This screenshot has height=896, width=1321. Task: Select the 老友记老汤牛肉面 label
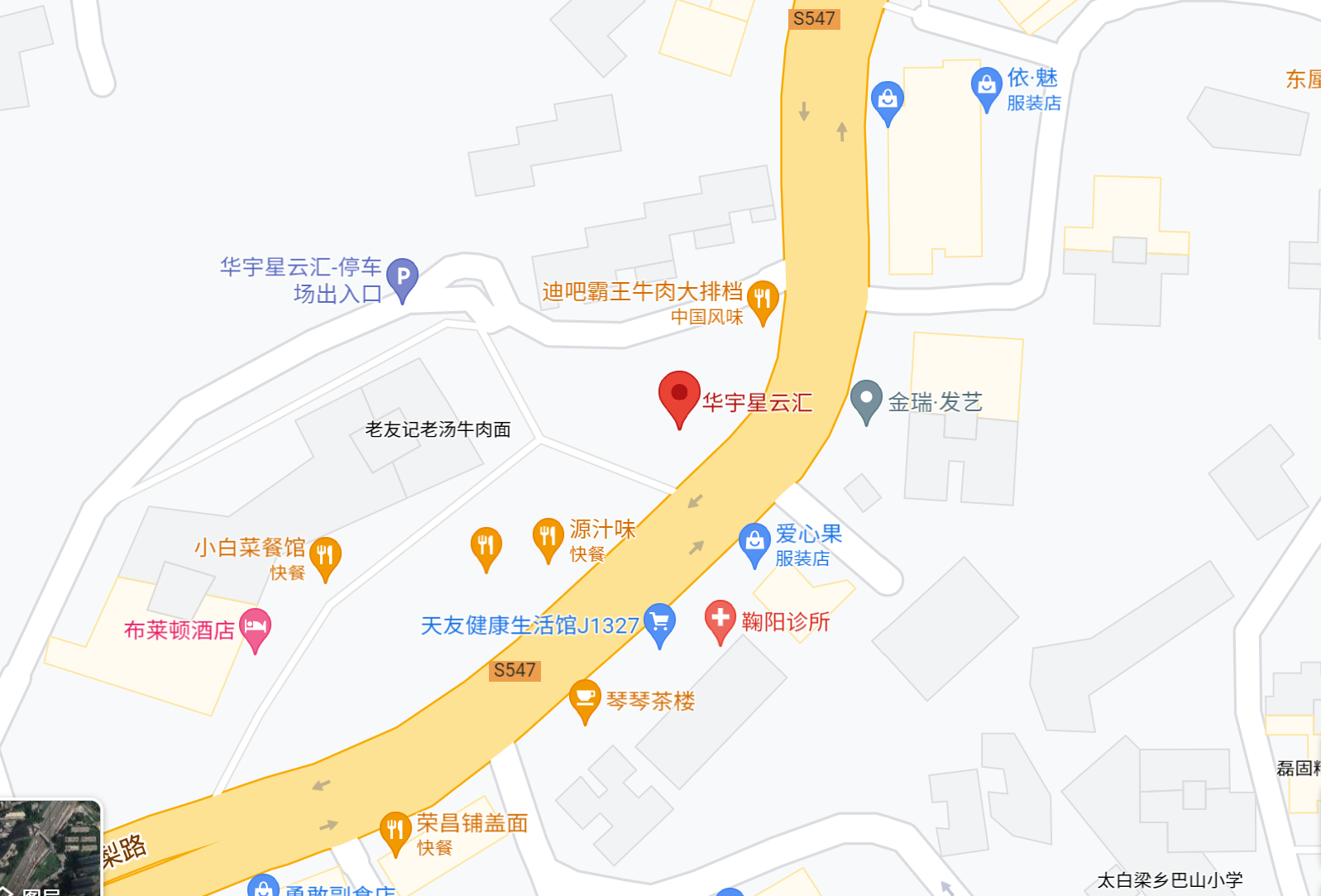tap(438, 429)
